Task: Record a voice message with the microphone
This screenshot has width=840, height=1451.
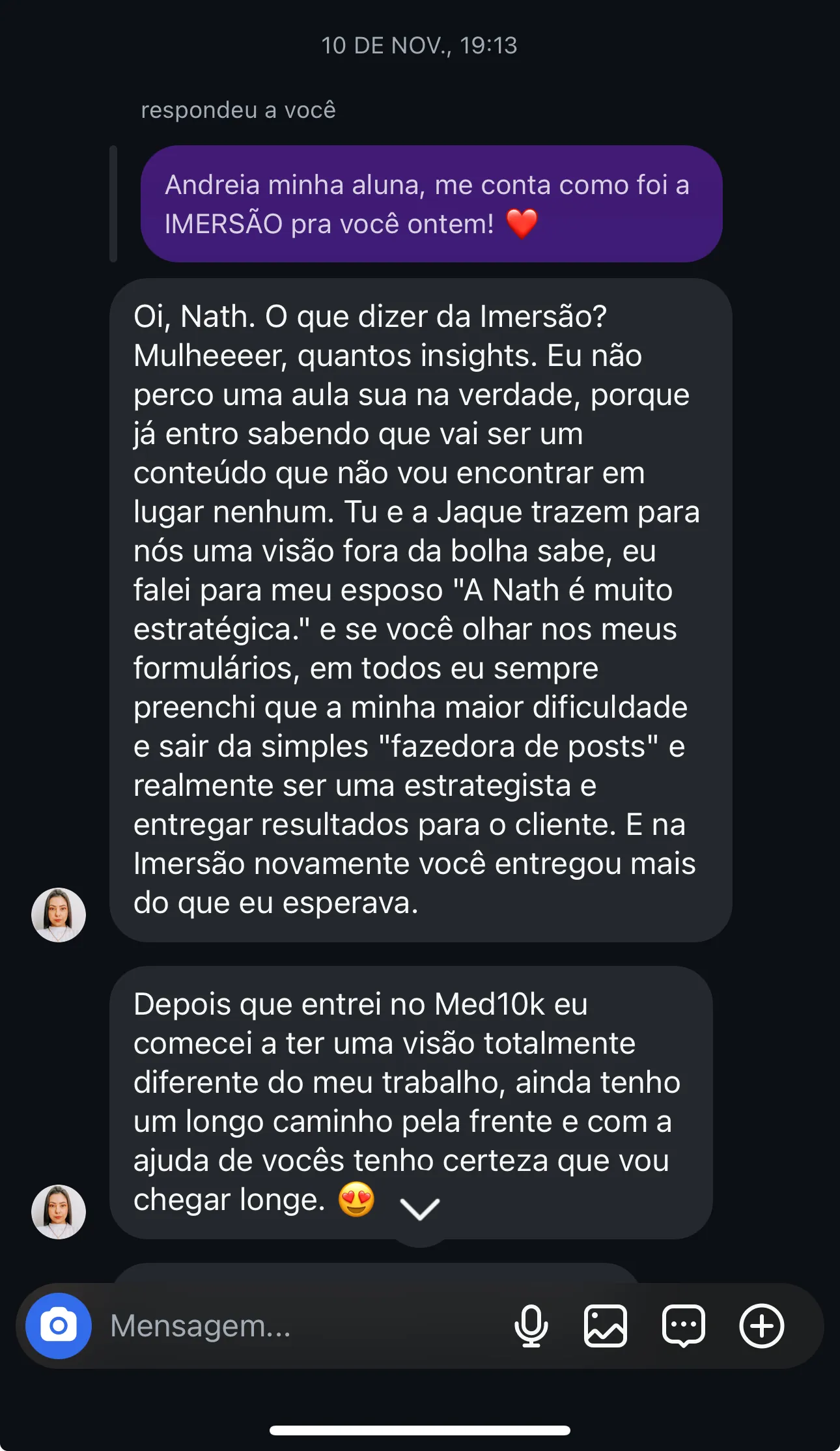Action: tap(531, 1325)
